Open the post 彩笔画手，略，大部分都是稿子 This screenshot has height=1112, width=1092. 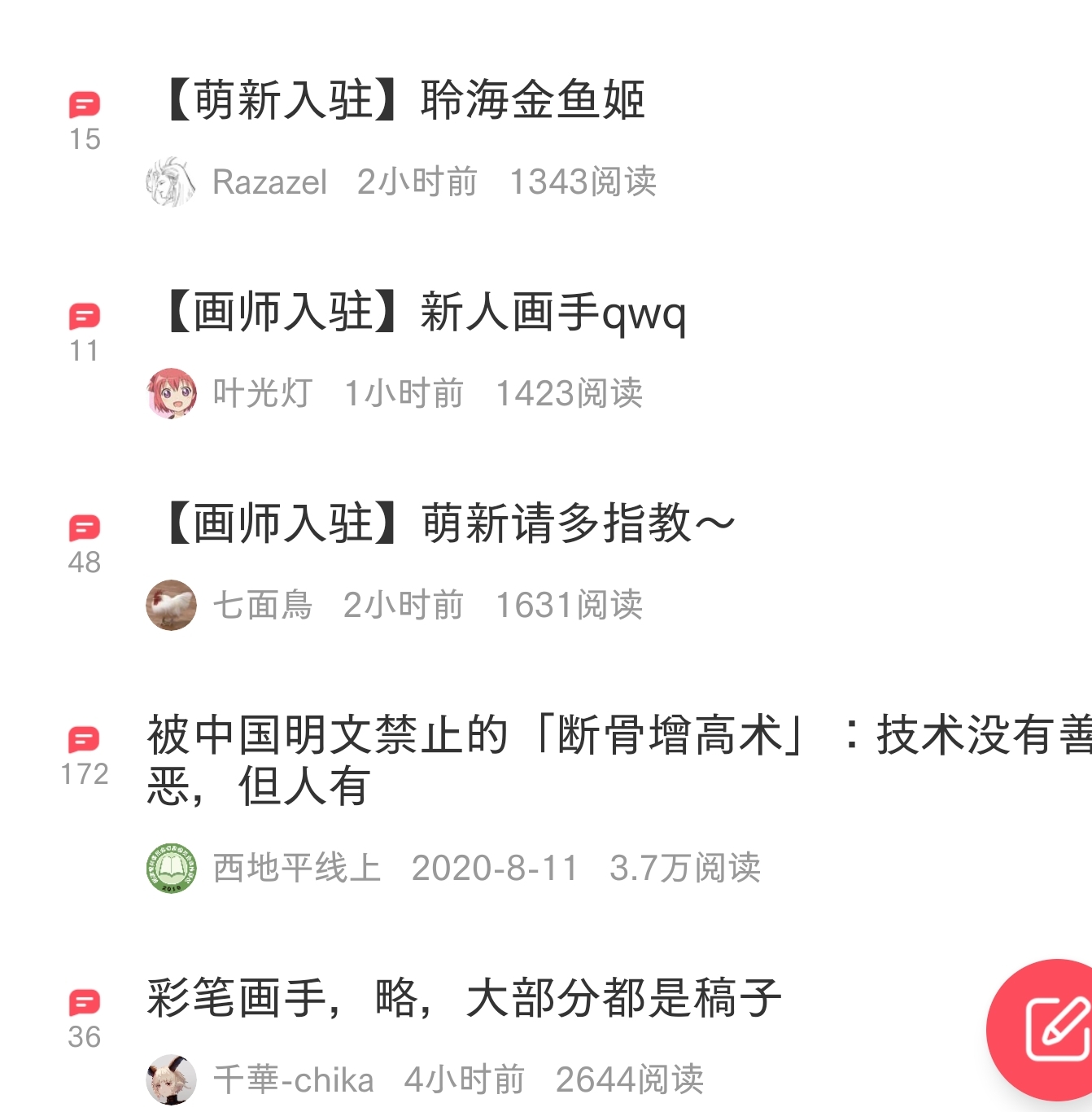click(464, 998)
